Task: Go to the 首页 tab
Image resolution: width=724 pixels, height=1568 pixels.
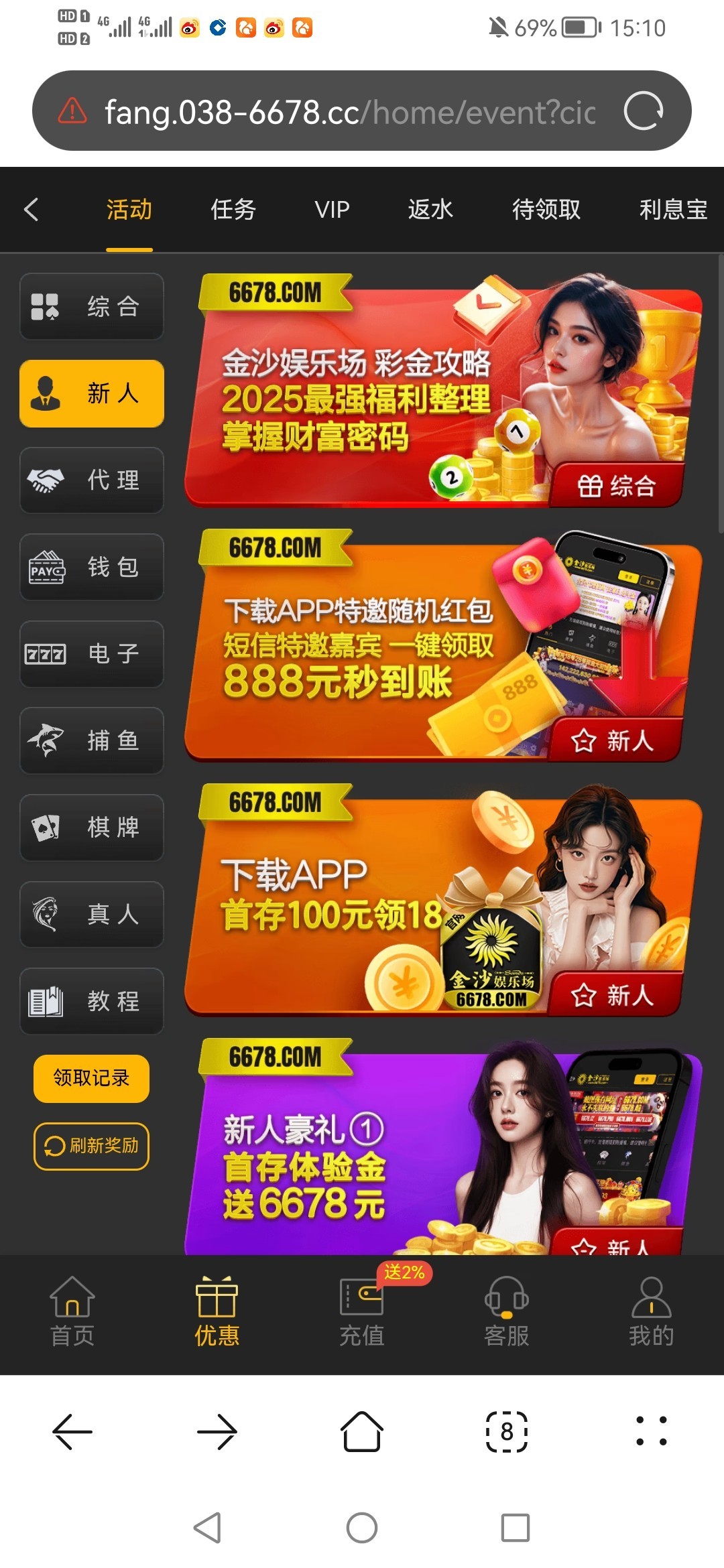Action: [x=72, y=1311]
